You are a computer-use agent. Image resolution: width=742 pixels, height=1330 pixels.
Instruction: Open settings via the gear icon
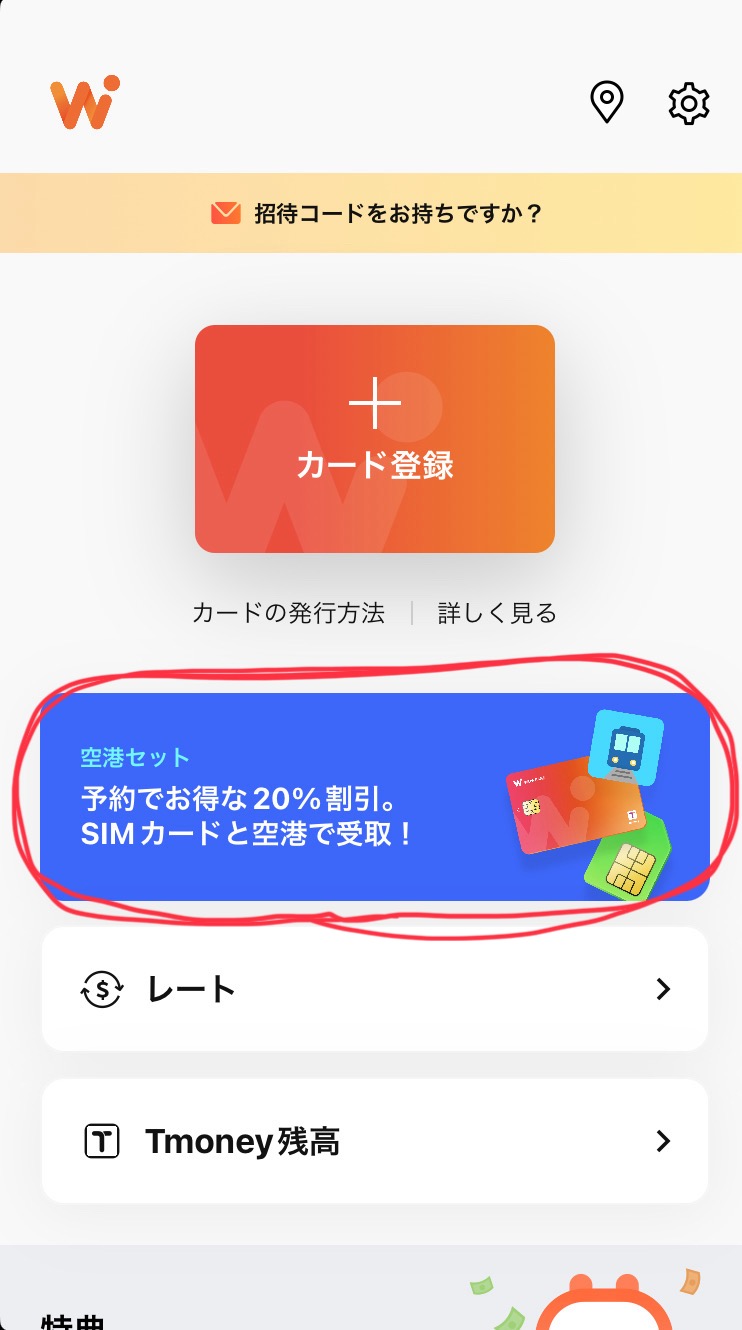(x=689, y=104)
